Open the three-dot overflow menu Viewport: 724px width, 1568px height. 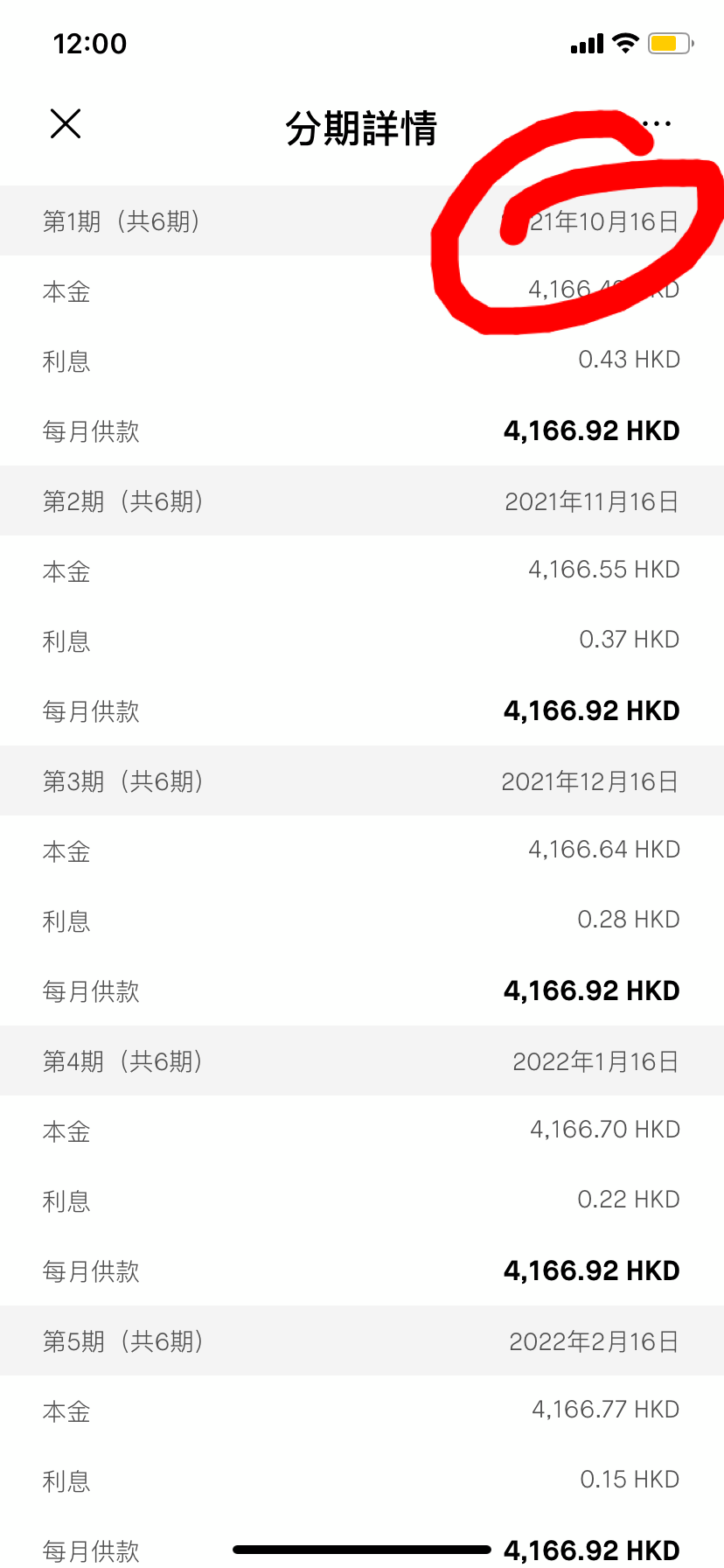click(657, 124)
